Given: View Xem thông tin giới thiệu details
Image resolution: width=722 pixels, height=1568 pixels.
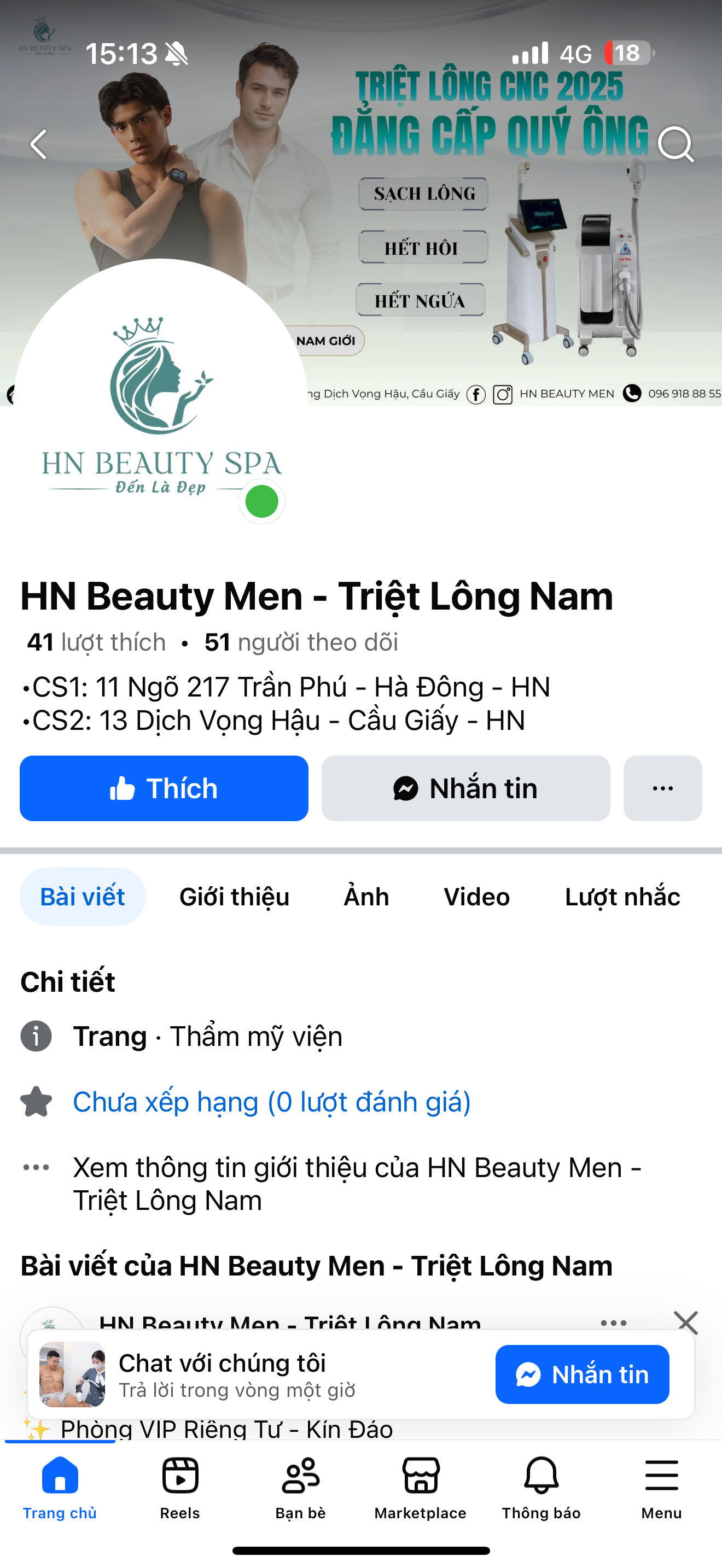Looking at the screenshot, I should [357, 1184].
